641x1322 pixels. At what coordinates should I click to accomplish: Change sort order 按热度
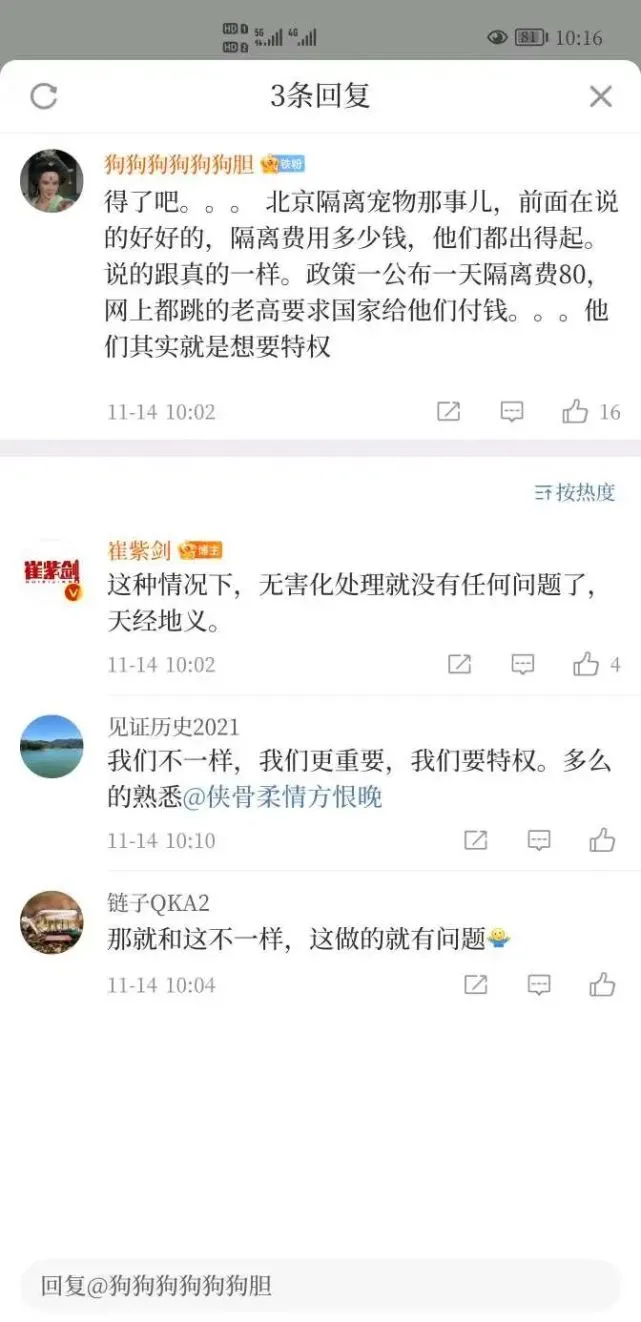(575, 492)
